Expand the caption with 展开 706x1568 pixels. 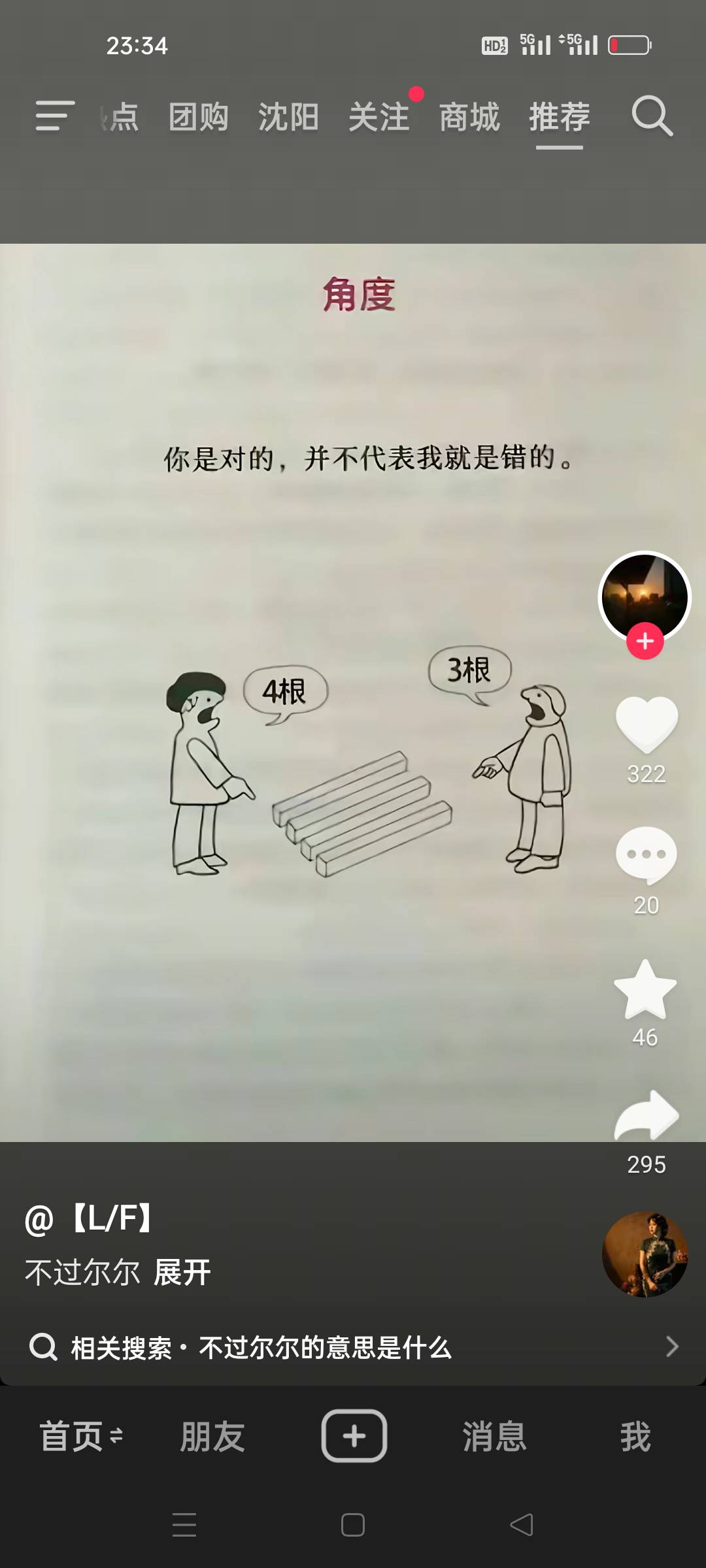pos(182,1273)
